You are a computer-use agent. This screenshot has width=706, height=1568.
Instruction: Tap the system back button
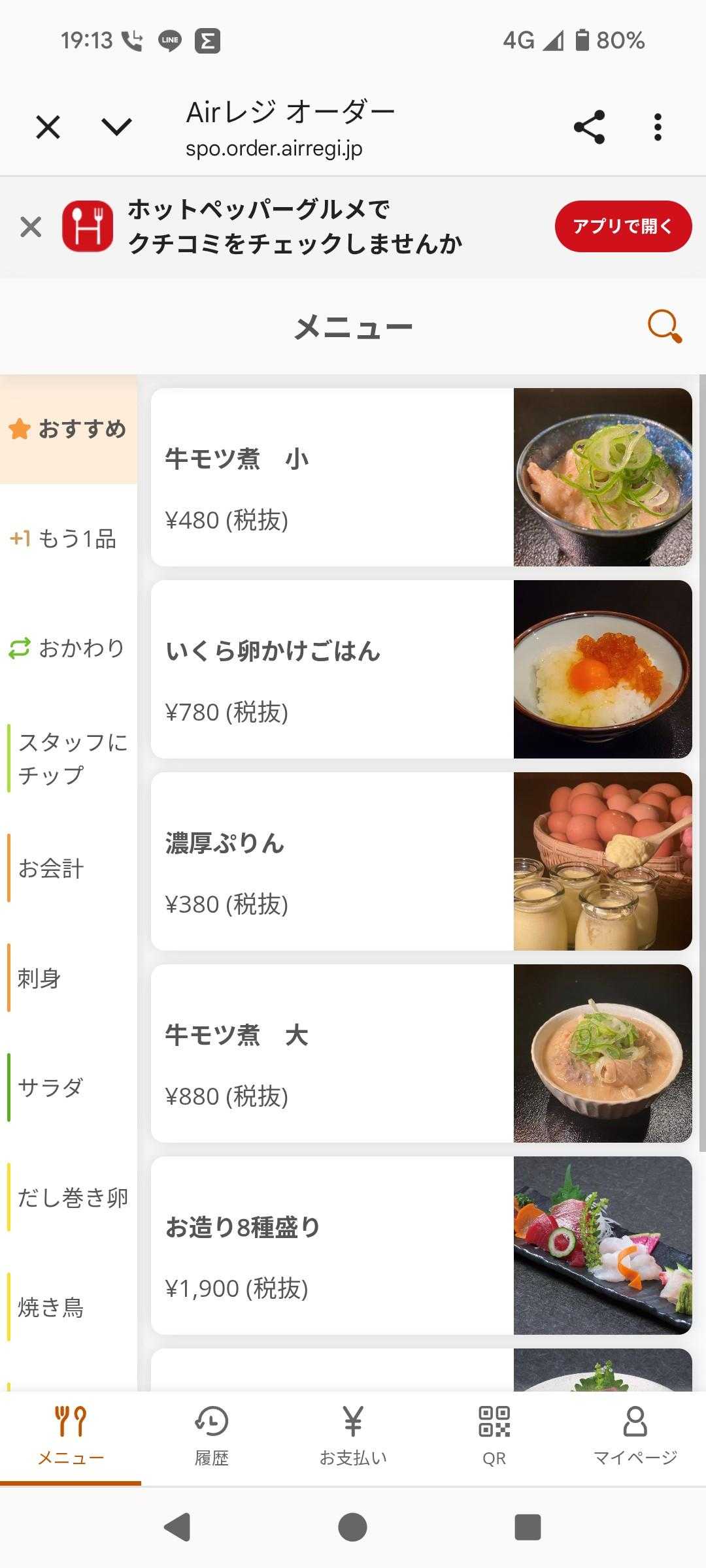(x=176, y=1527)
